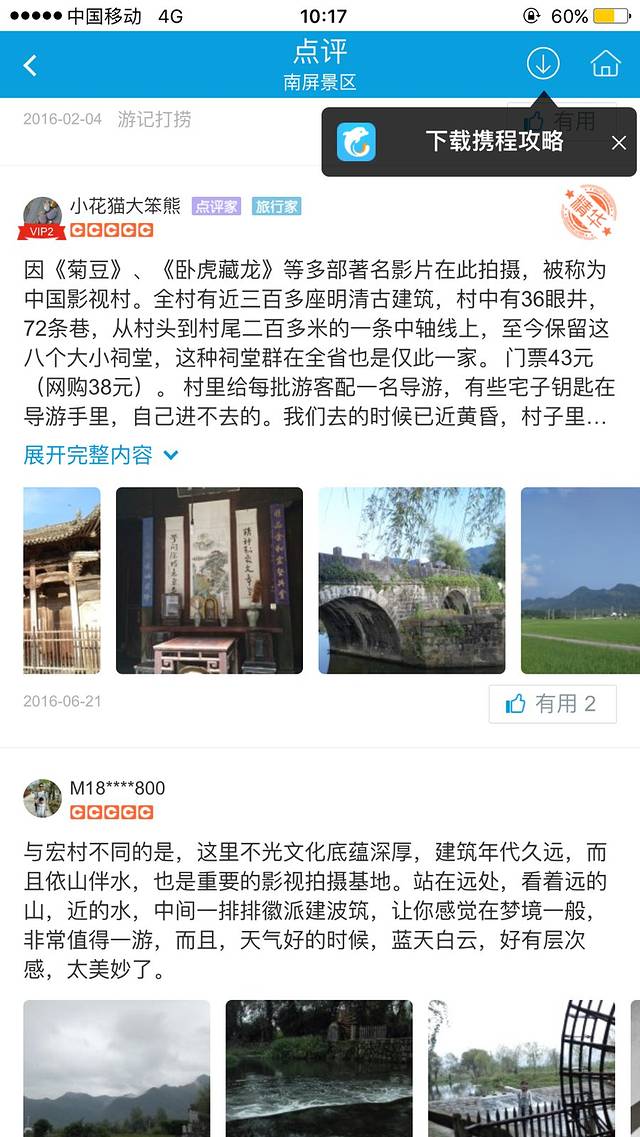Open M18****800's profile avatar
This screenshot has width=640, height=1137.
(43, 797)
